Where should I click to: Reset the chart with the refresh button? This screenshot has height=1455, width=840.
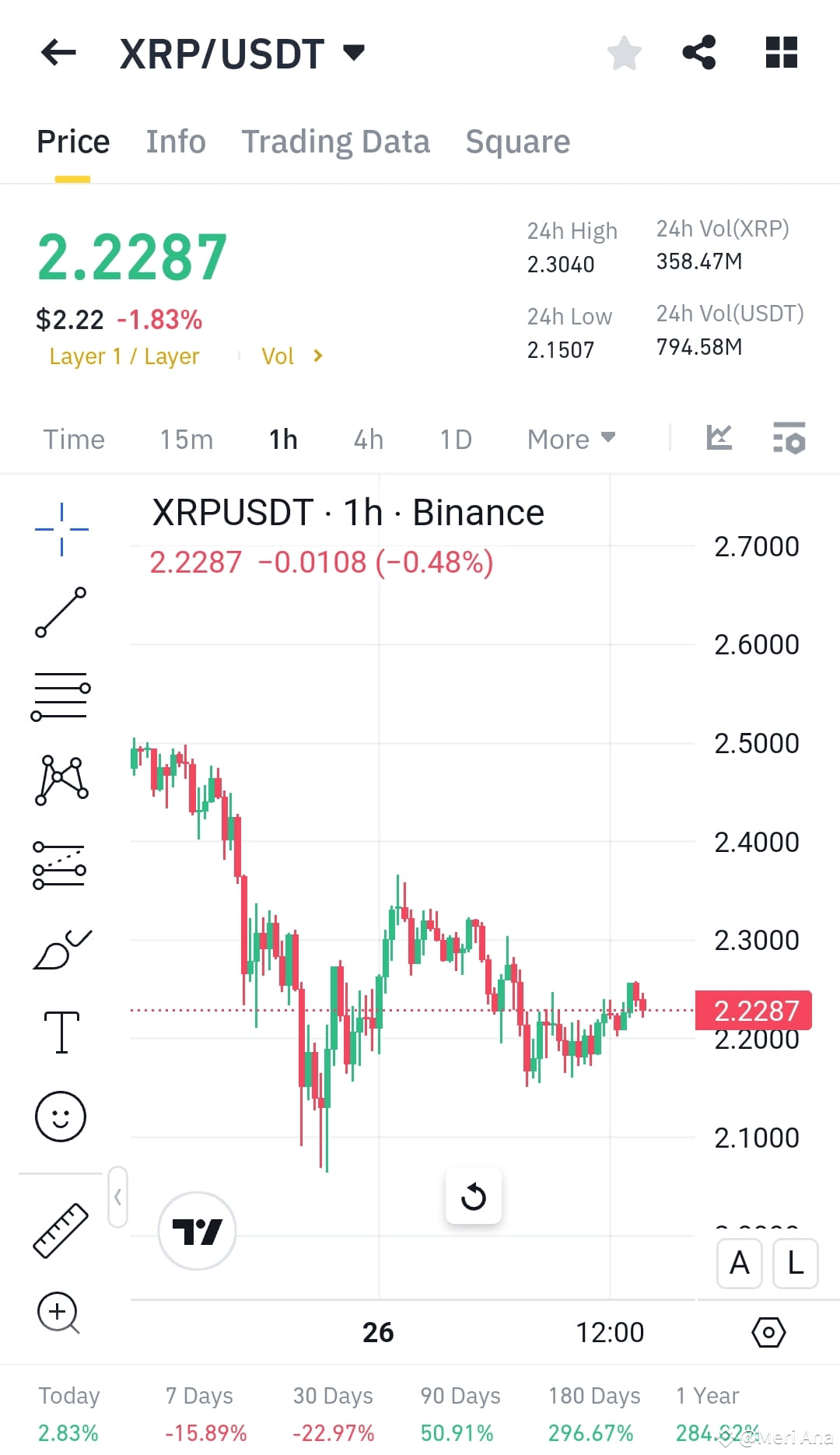coord(474,1197)
